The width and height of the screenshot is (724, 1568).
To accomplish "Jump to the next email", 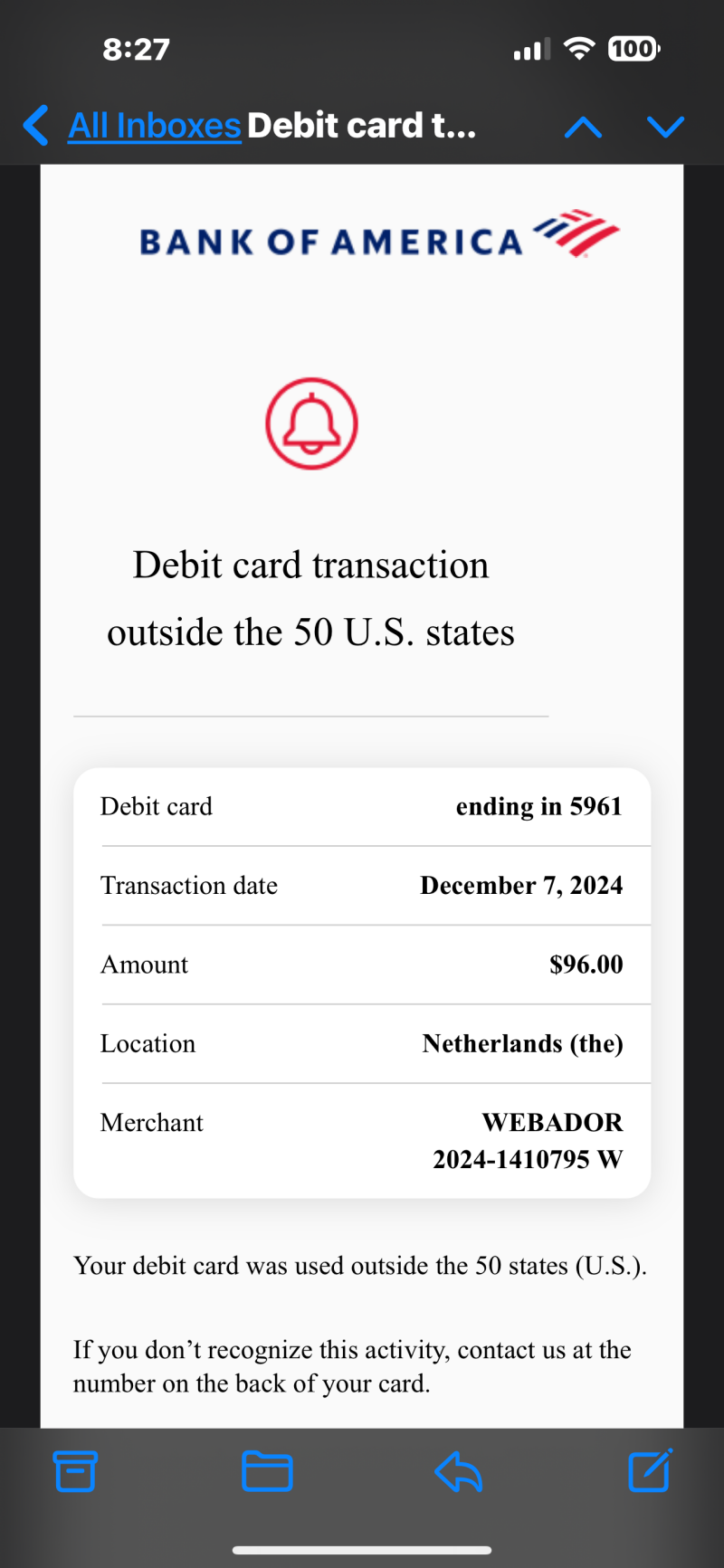I will pyautogui.click(x=666, y=127).
